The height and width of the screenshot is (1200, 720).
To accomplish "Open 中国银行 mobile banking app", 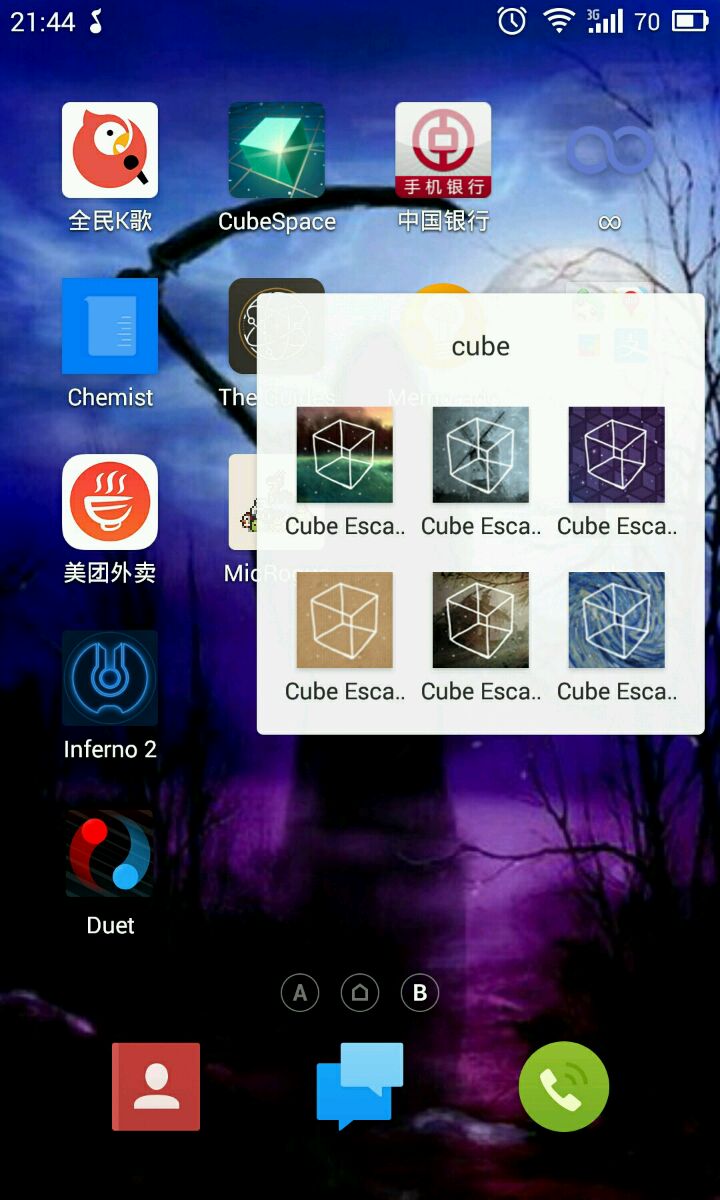I will [443, 150].
